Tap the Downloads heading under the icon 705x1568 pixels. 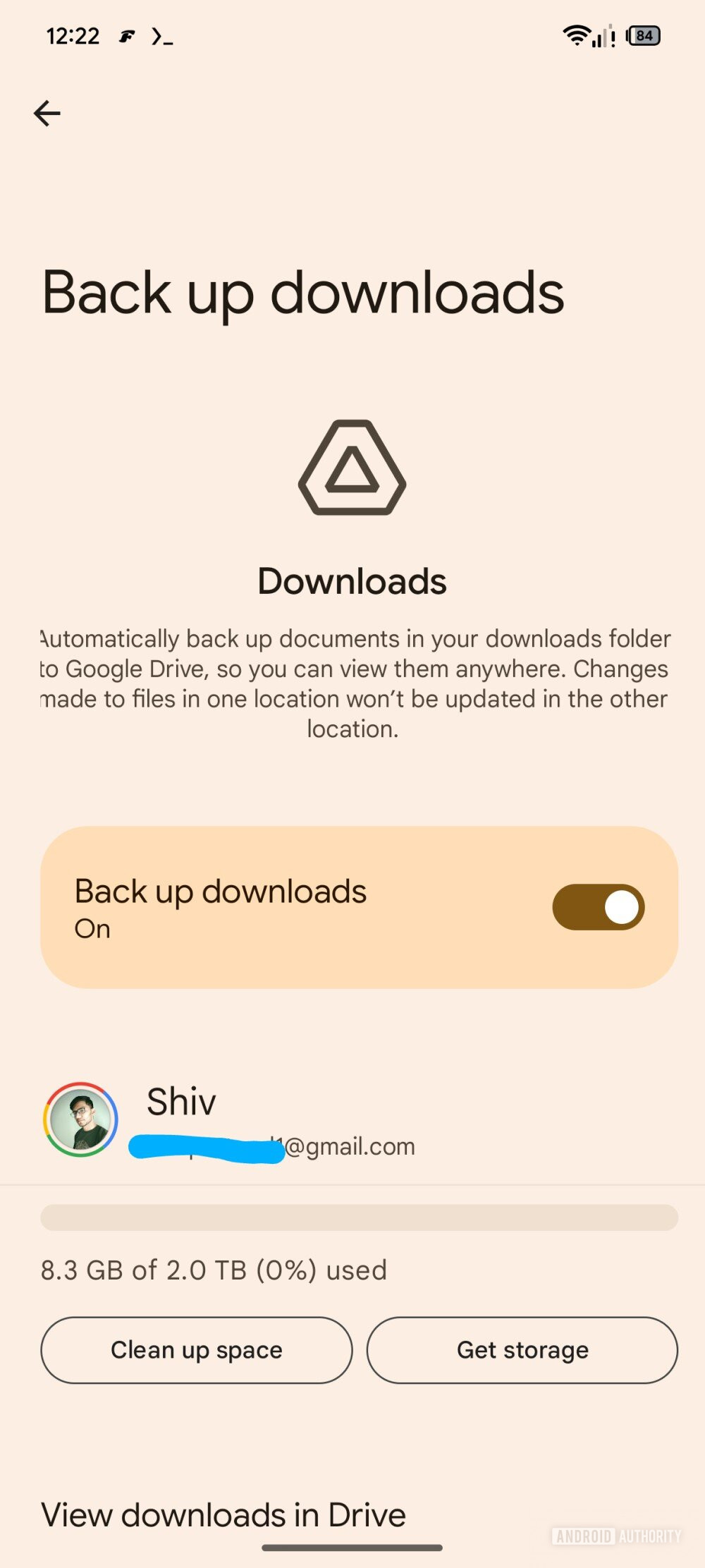point(352,581)
